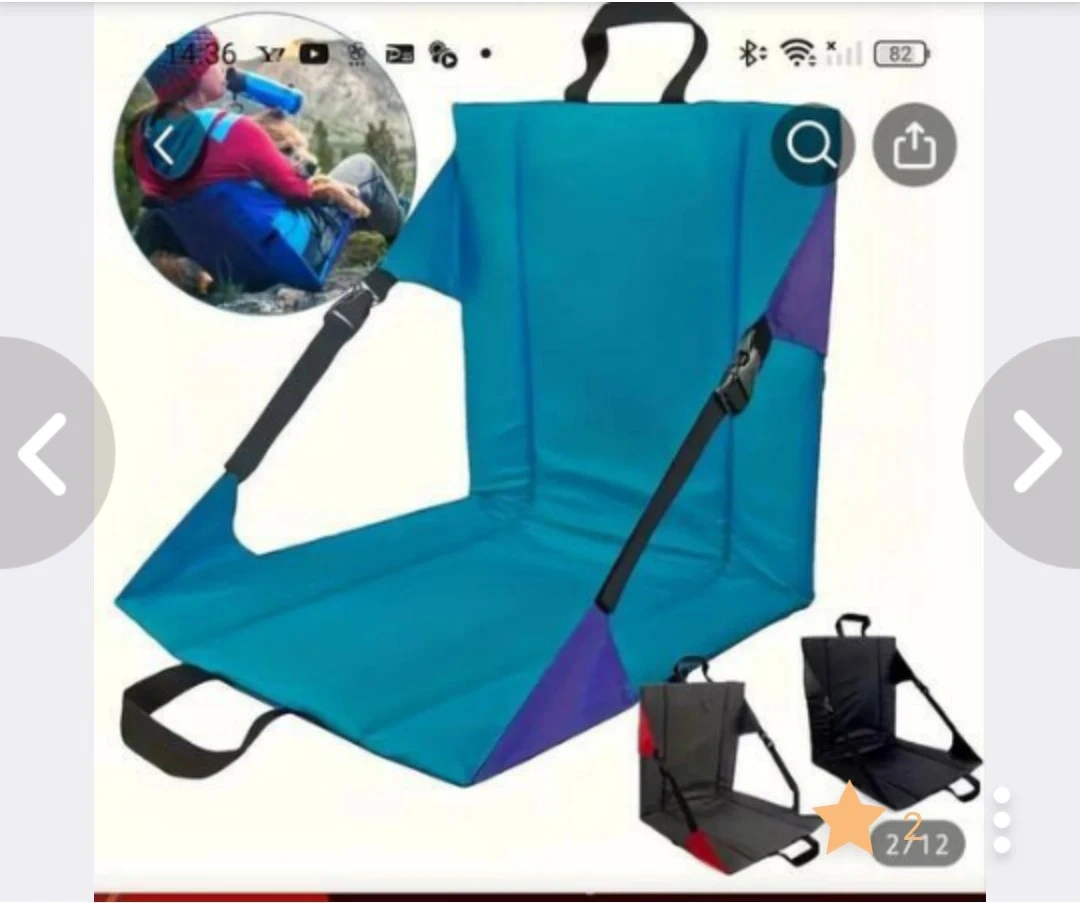Go back using the top-left arrow
The width and height of the screenshot is (1080, 903).
point(165,147)
